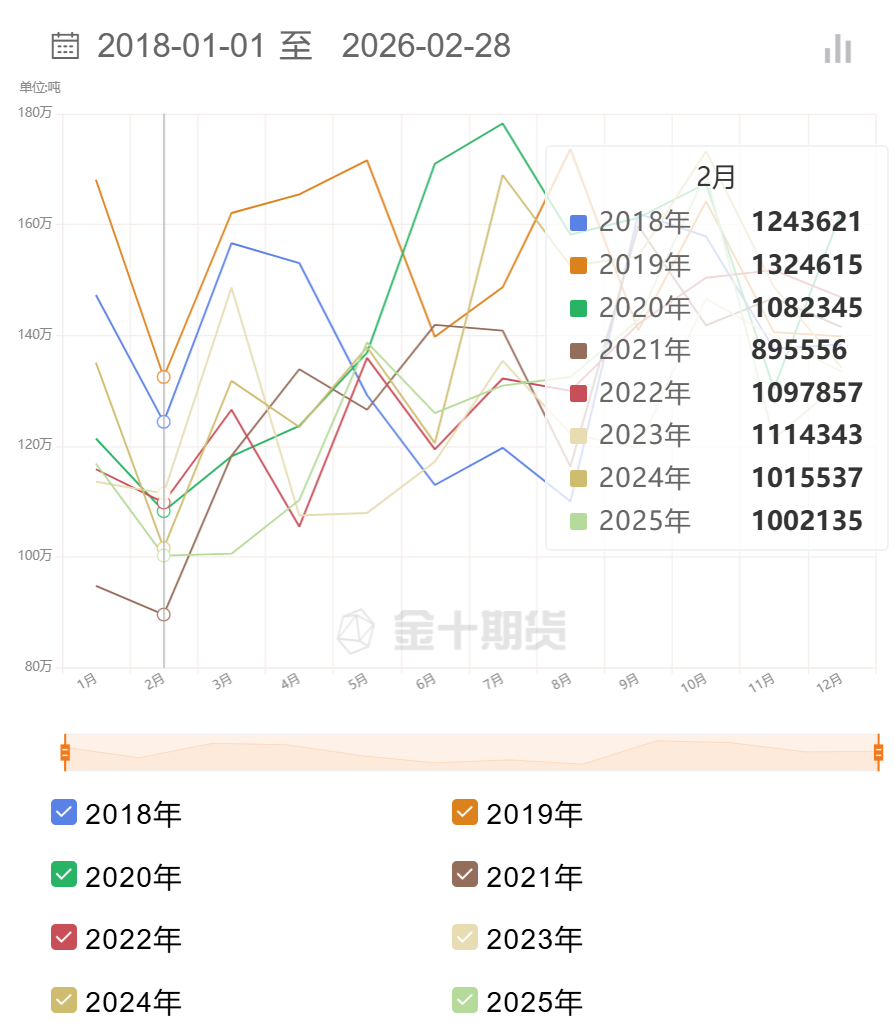Tap the right handle of the range slider
895x1025 pixels.
pyautogui.click(x=878, y=752)
